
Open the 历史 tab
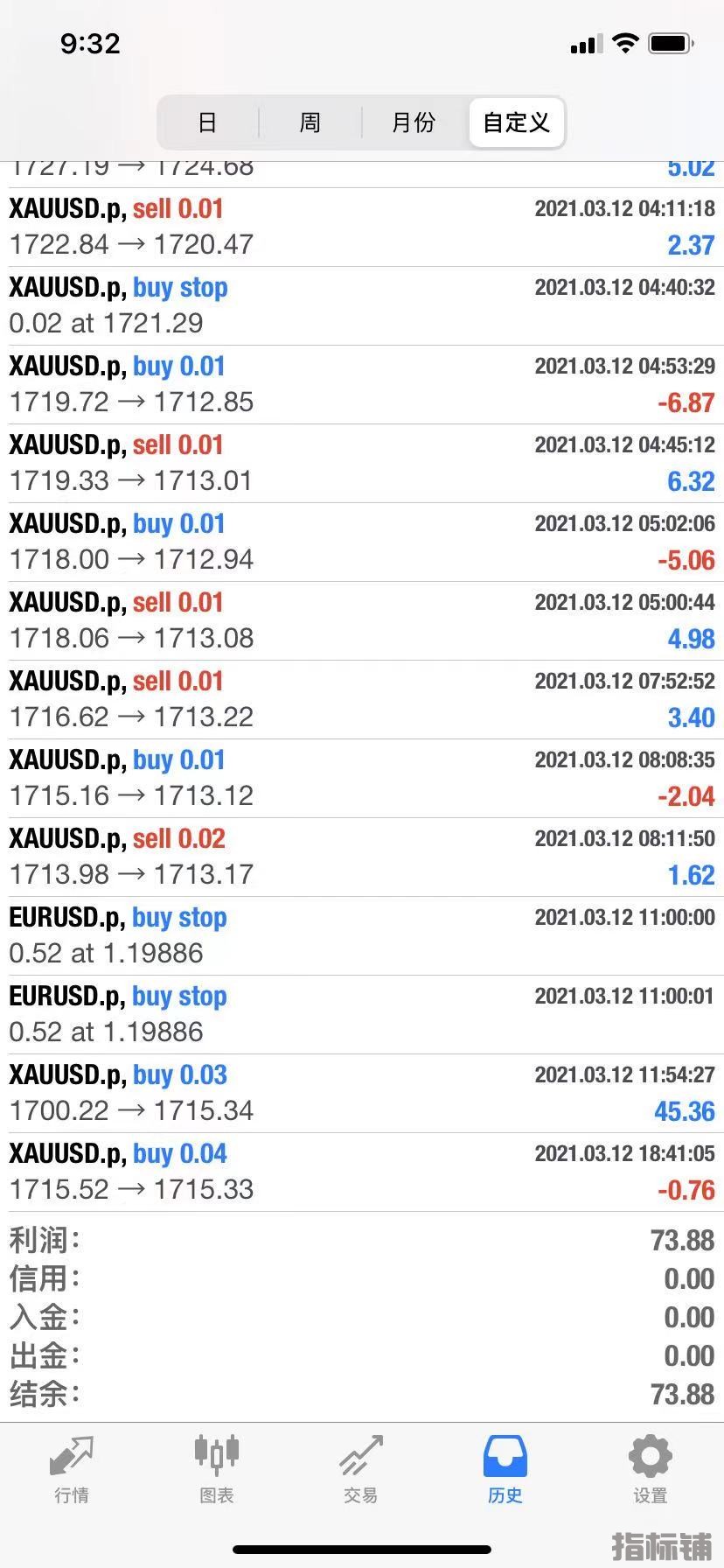[505, 1469]
